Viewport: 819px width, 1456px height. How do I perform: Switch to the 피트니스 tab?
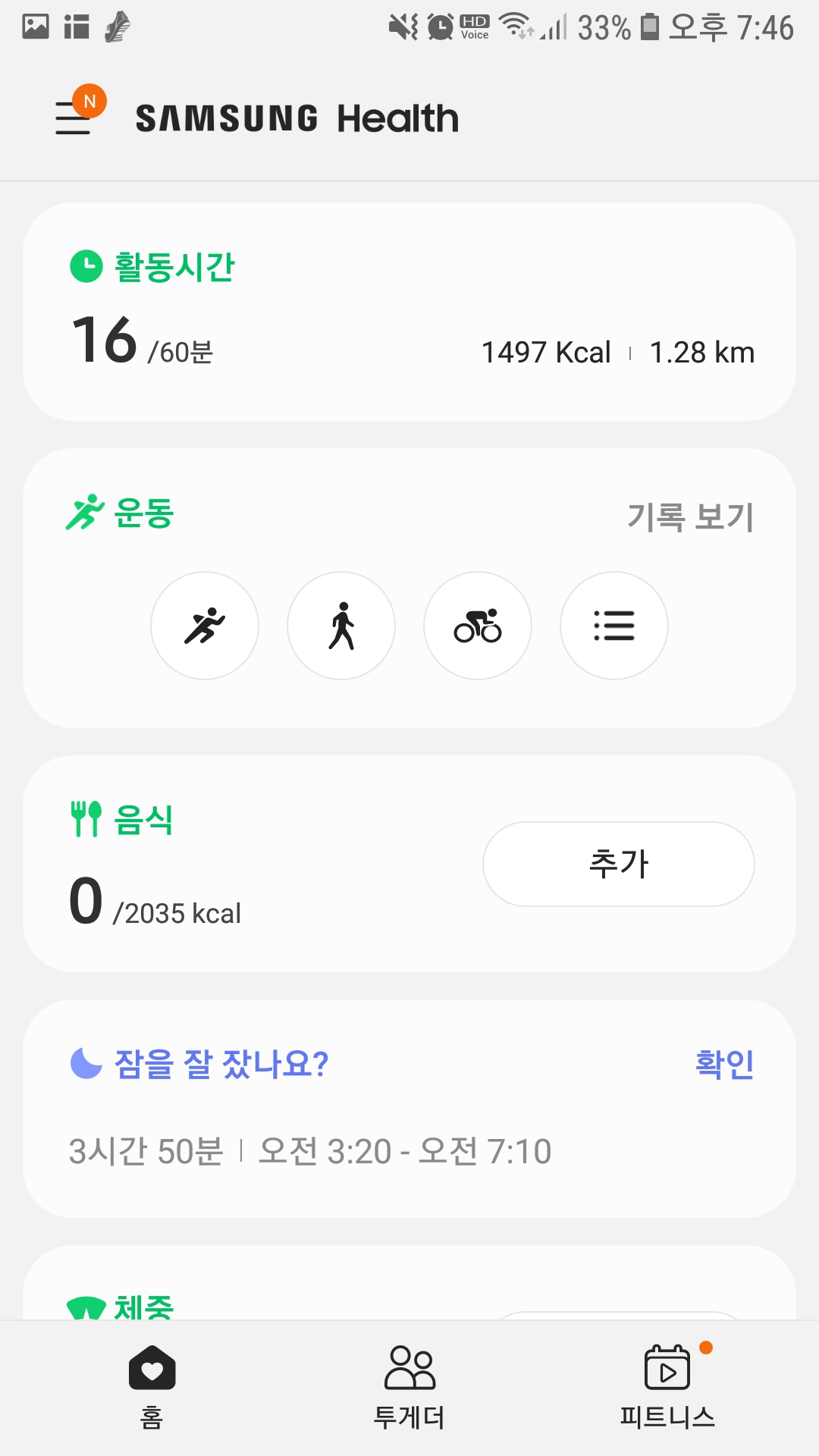coord(667,1386)
